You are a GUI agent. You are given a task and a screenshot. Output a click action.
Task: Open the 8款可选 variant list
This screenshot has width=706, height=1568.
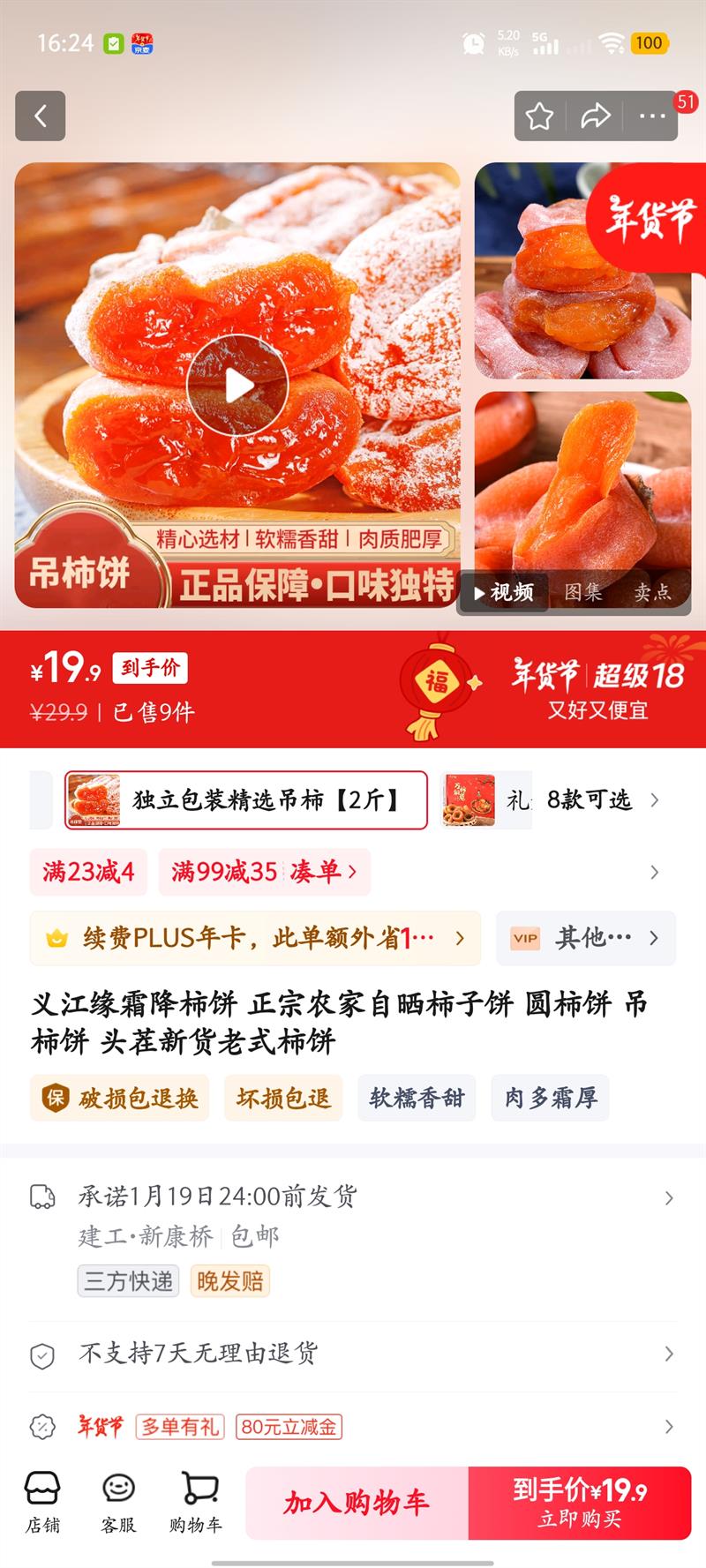pyautogui.click(x=602, y=800)
